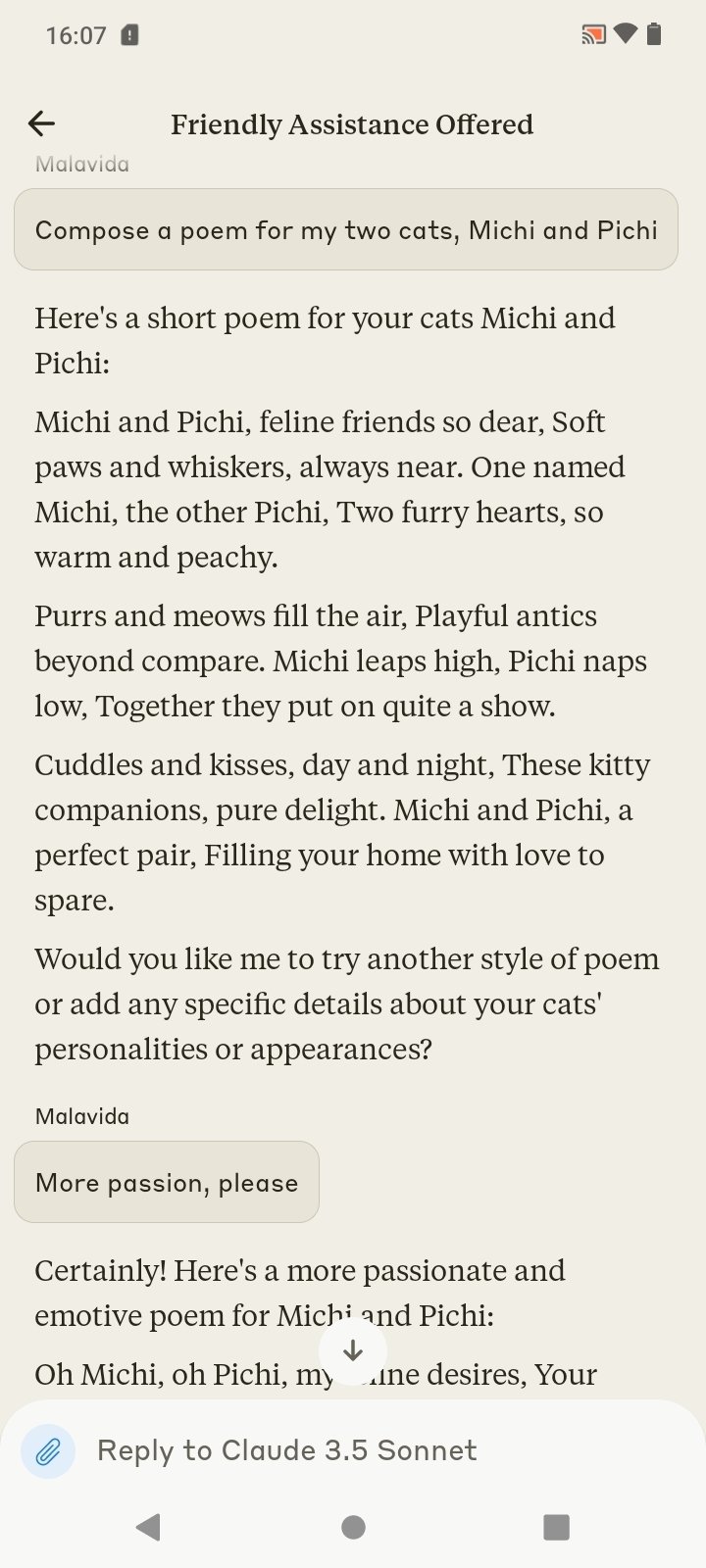Jump to latest message with down arrow
This screenshot has width=706, height=1568.
[x=353, y=1351]
